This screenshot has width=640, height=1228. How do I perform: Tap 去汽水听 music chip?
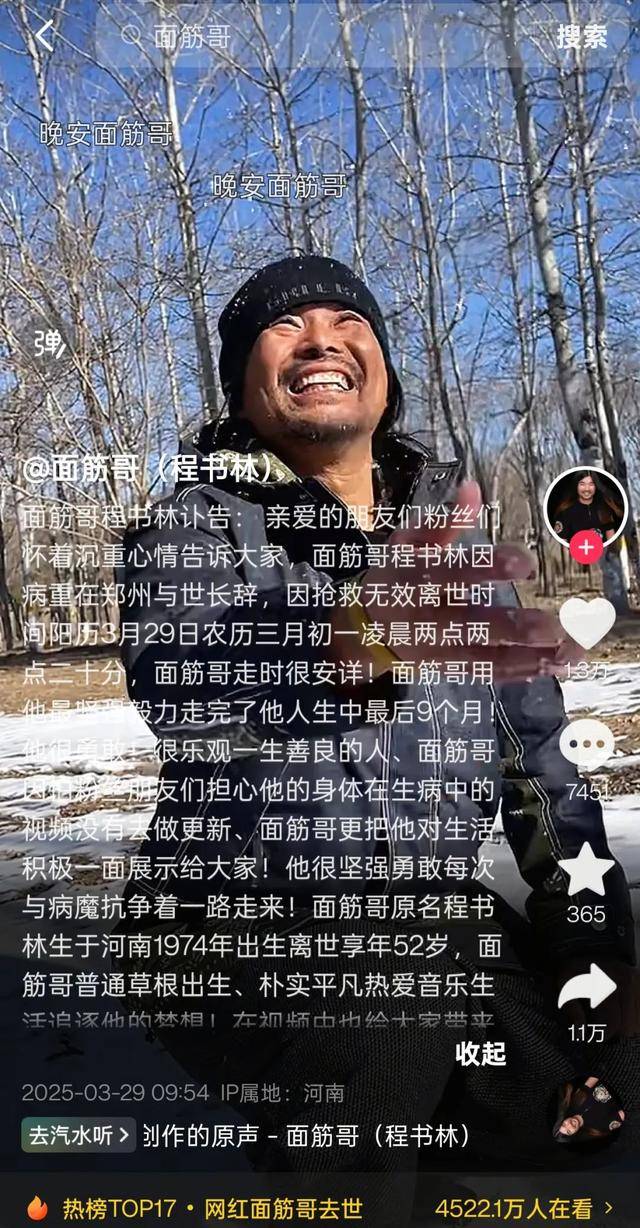tap(78, 1135)
